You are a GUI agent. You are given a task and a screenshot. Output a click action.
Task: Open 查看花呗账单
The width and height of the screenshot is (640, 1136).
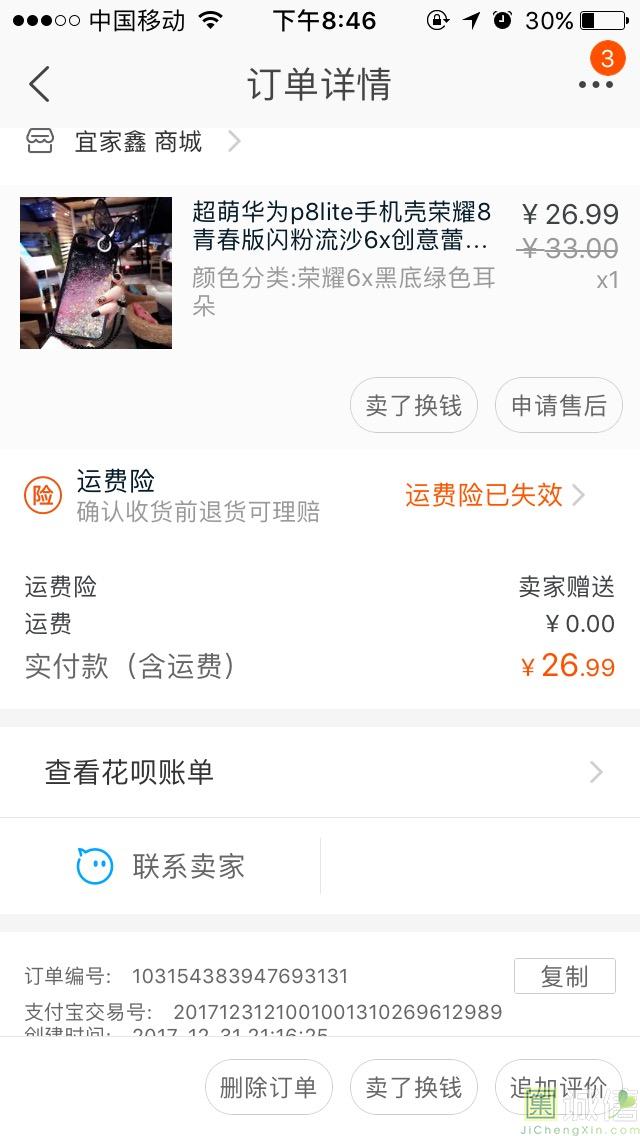320,772
